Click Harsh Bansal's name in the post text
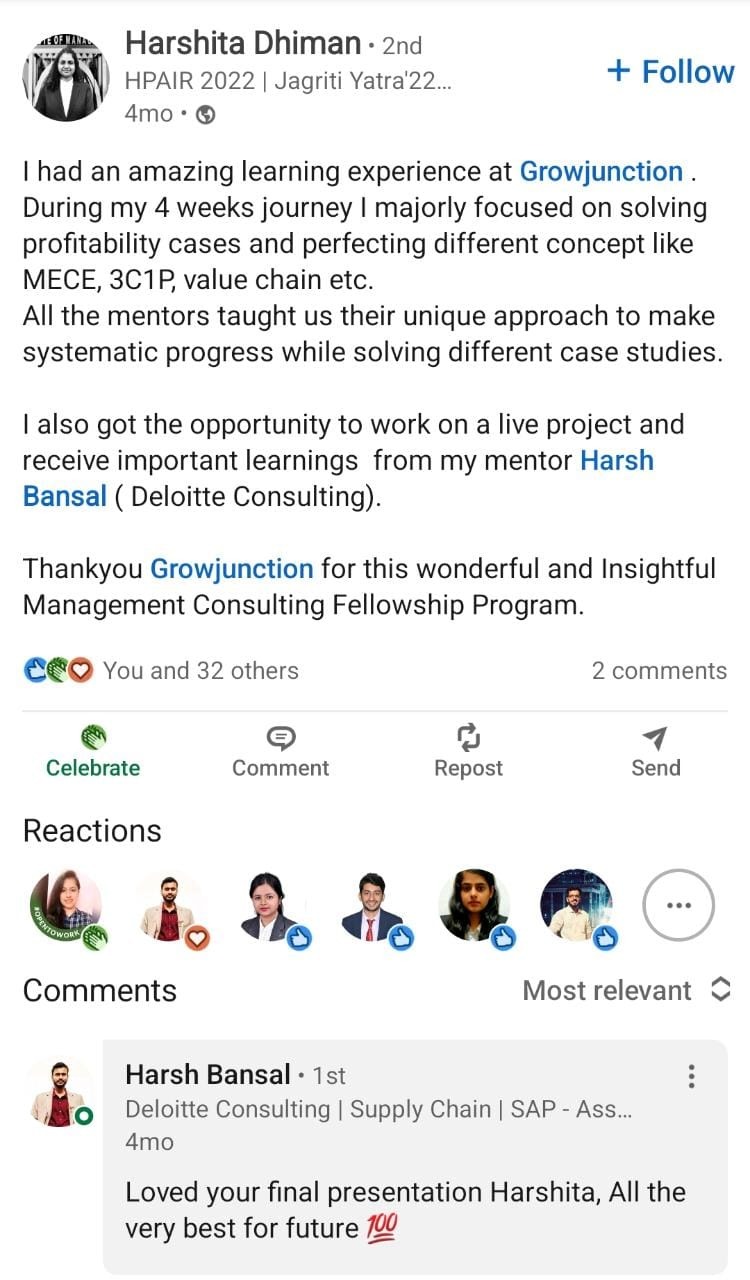 pos(616,460)
